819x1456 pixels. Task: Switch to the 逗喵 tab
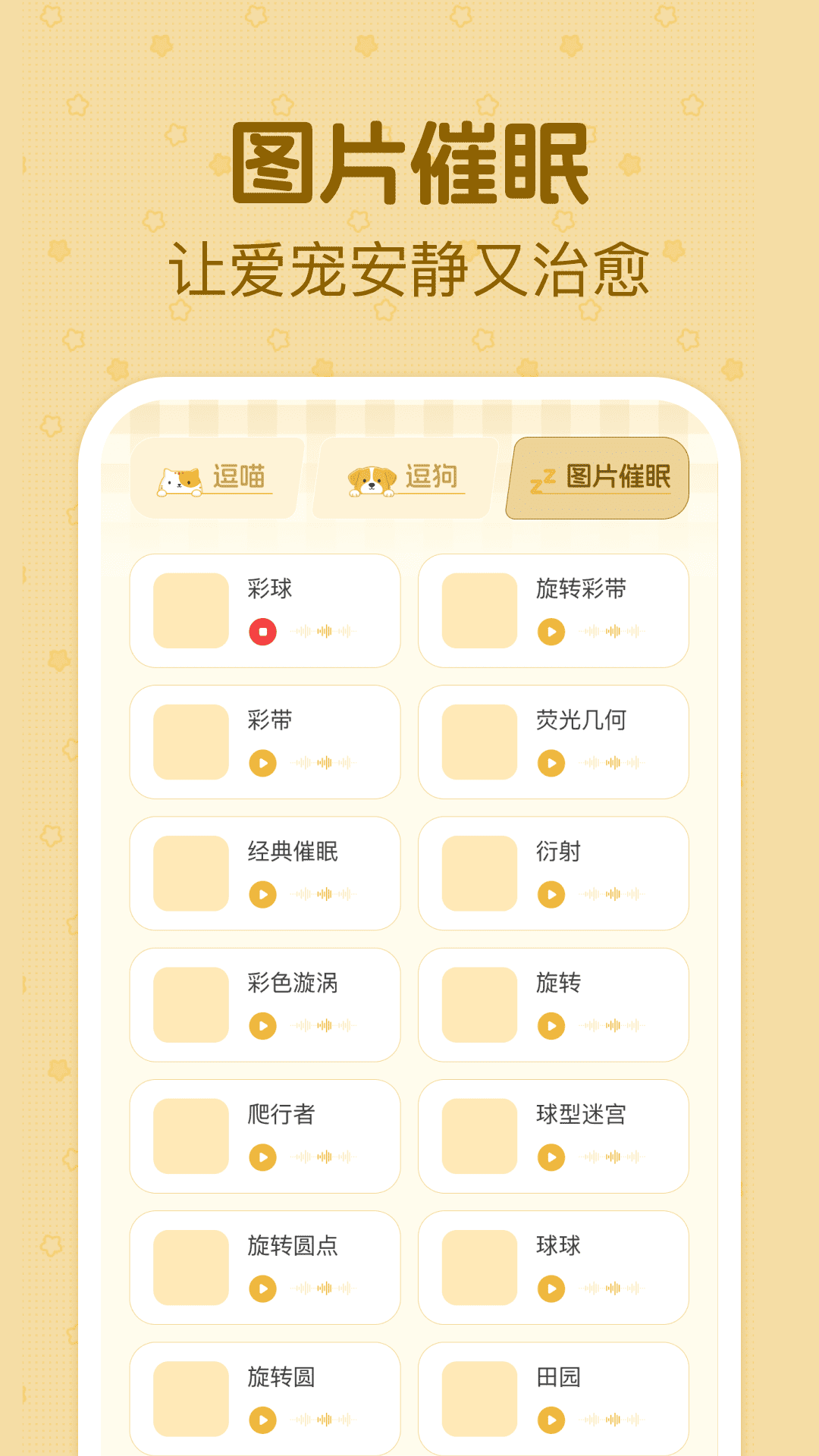pyautogui.click(x=216, y=479)
